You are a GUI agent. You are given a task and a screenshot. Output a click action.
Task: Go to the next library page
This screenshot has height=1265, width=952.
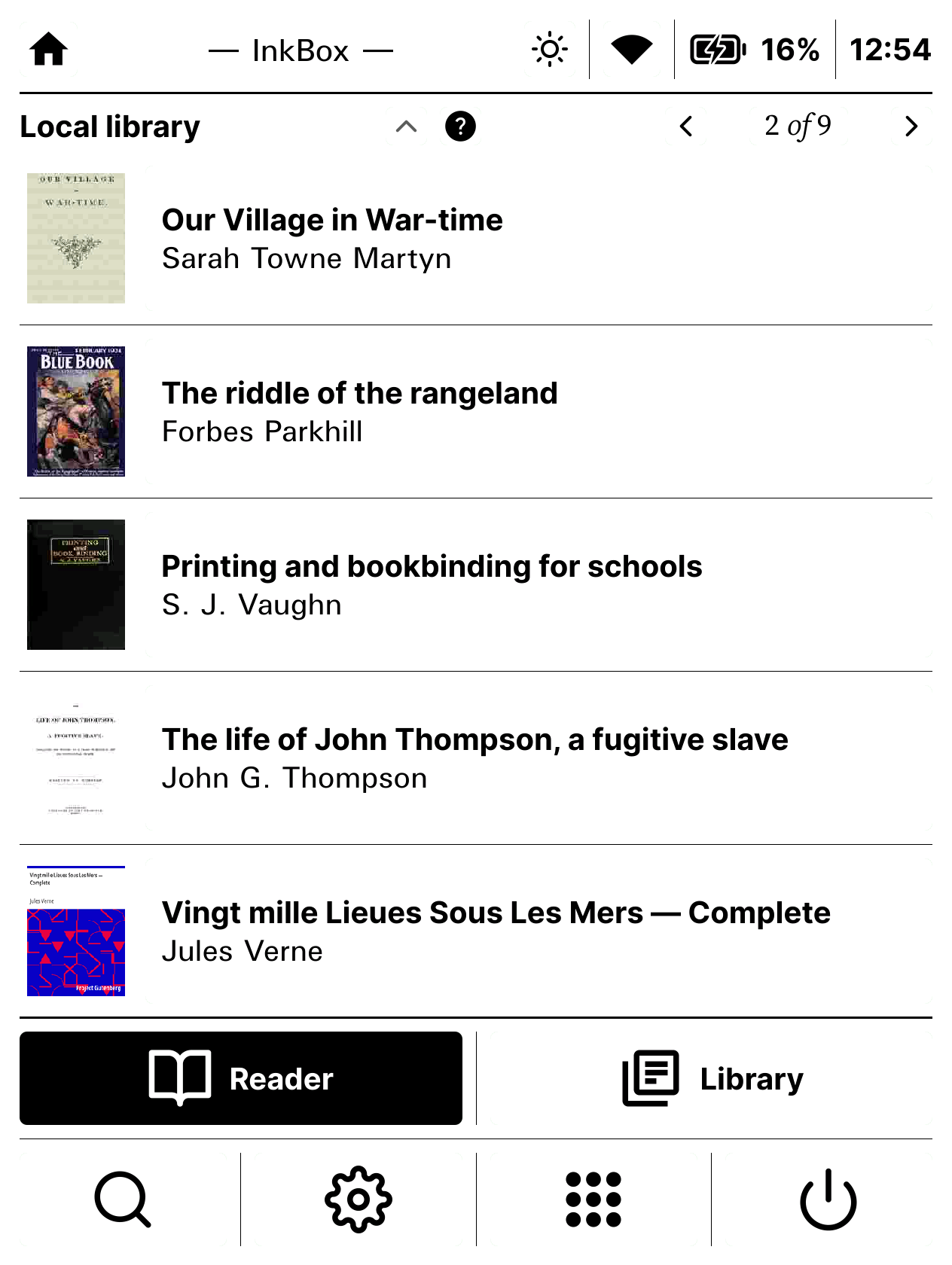(x=911, y=126)
